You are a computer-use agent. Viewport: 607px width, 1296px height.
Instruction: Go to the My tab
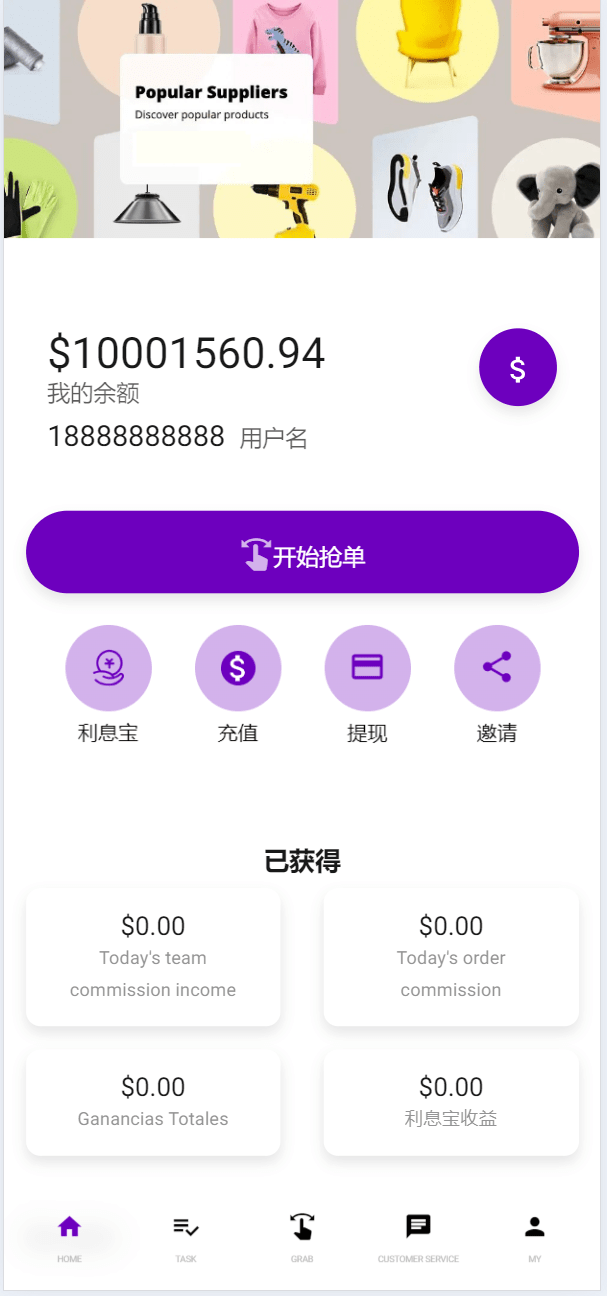(x=535, y=1237)
